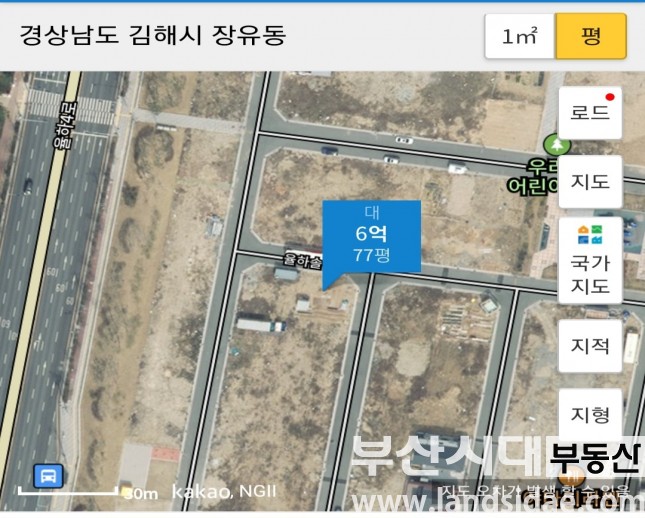
Task: Turn on the 지적 cadastral overlay
Action: (590, 346)
